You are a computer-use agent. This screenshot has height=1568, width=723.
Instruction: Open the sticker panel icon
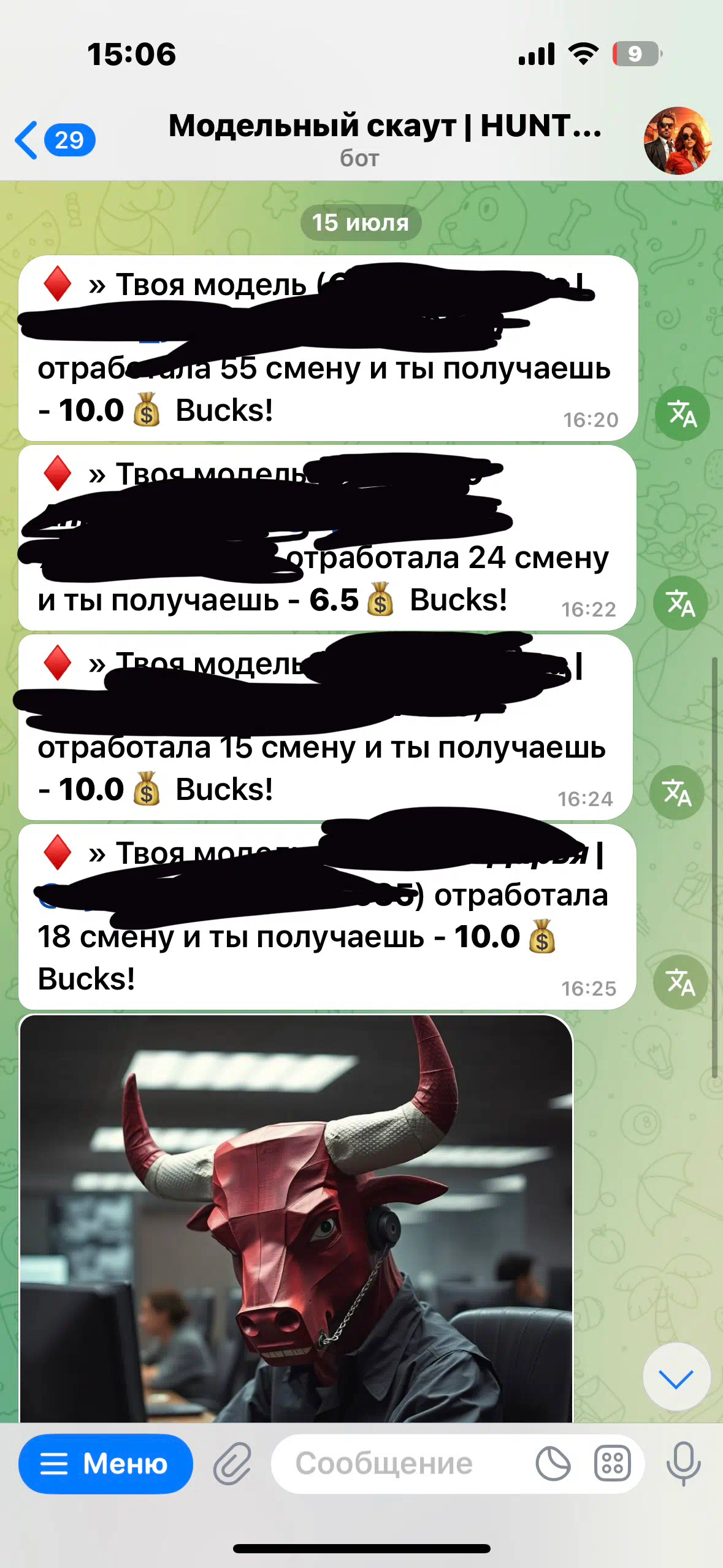pyautogui.click(x=553, y=1464)
